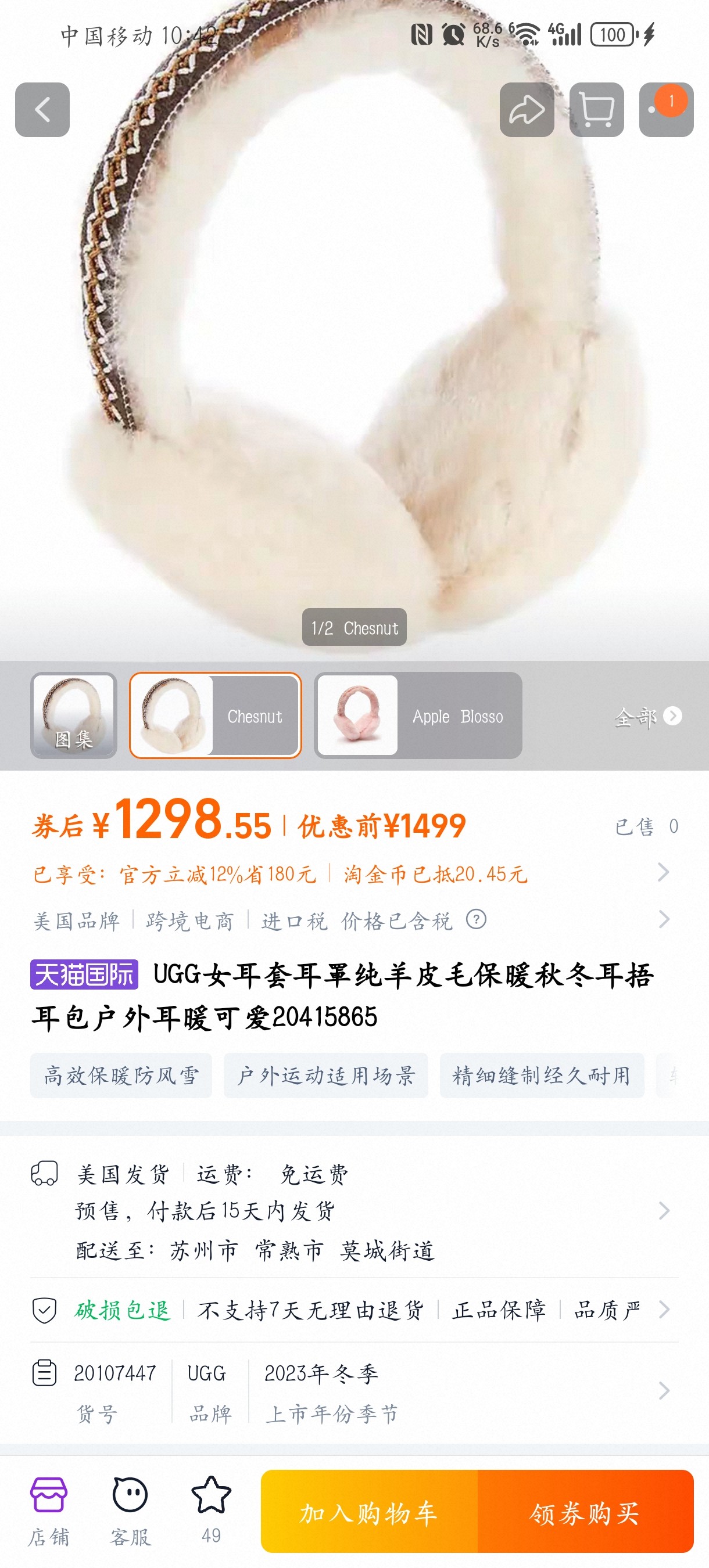Screen dimensions: 709x1568
Task: Add the earmuffs via 加入购物车
Action: click(x=368, y=1513)
